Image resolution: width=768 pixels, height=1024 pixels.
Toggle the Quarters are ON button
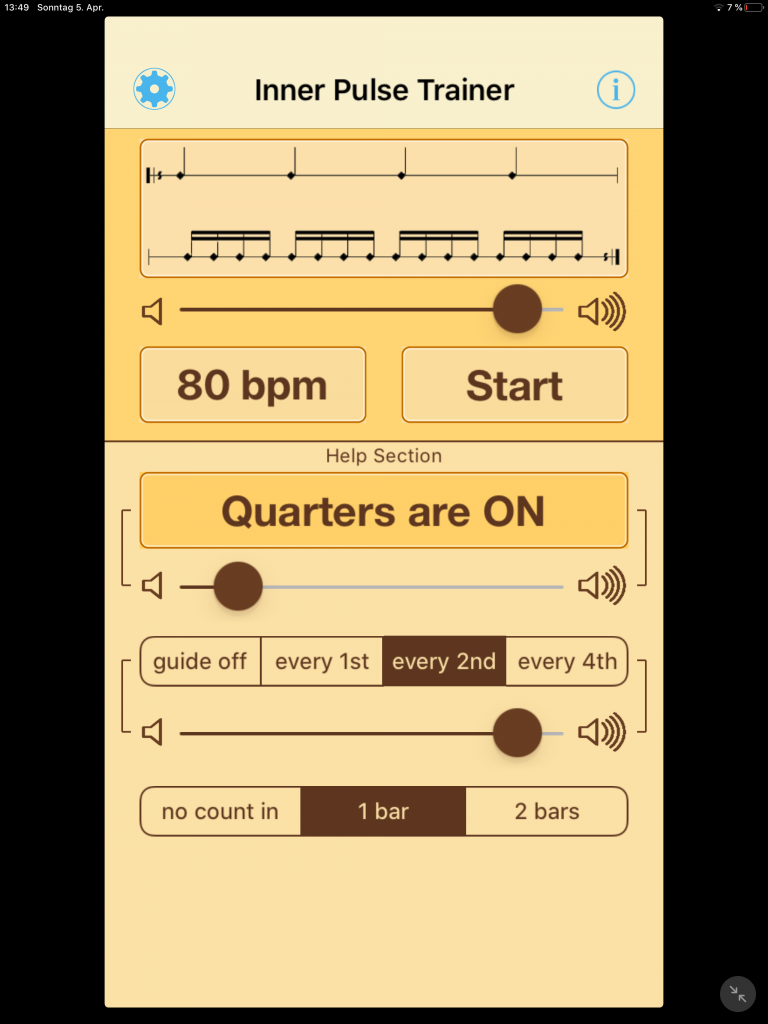pyautogui.click(x=384, y=511)
